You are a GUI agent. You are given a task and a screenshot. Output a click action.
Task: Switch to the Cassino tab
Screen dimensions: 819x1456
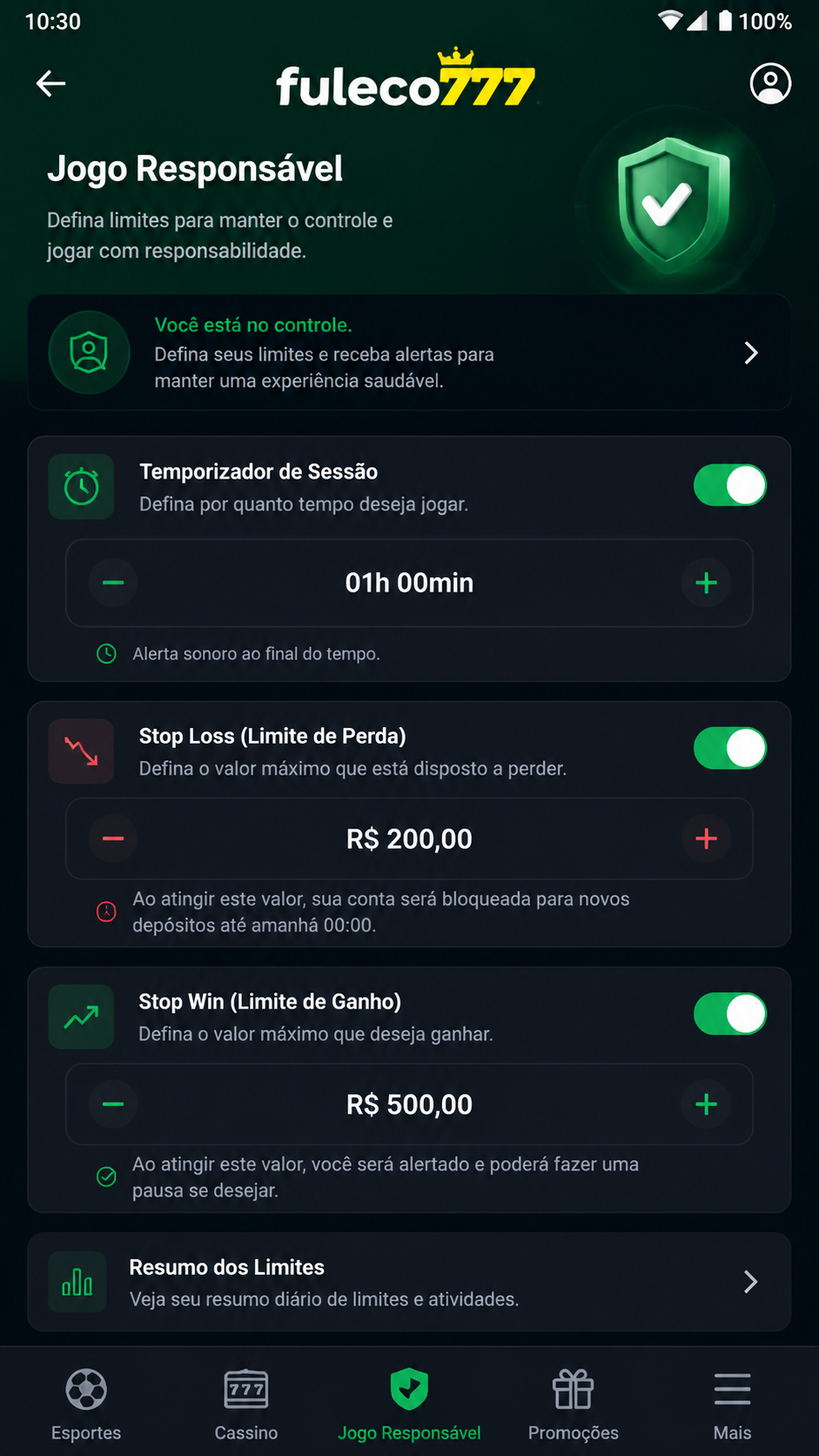pos(246,1404)
